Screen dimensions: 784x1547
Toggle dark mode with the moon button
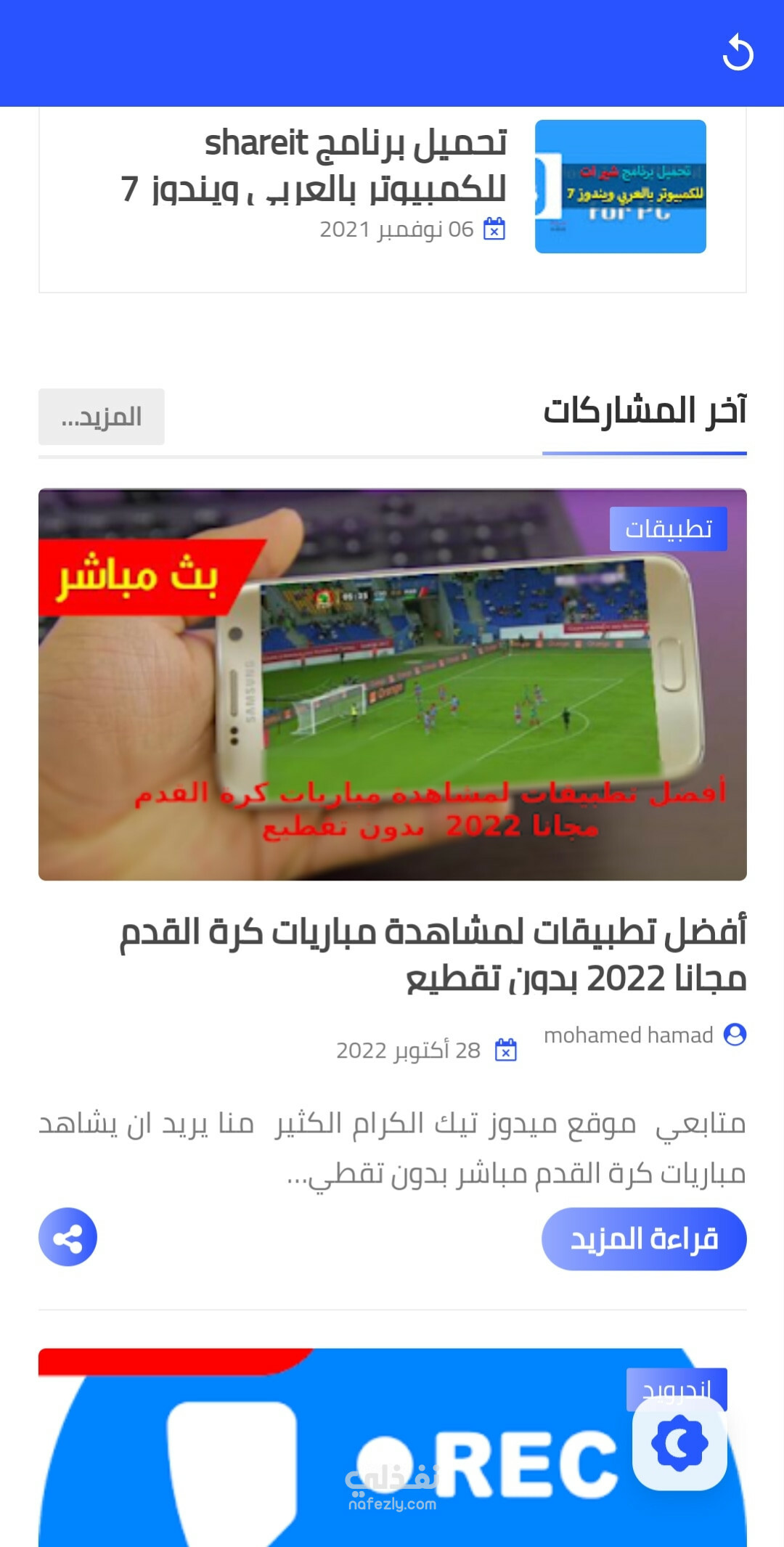(x=679, y=1444)
